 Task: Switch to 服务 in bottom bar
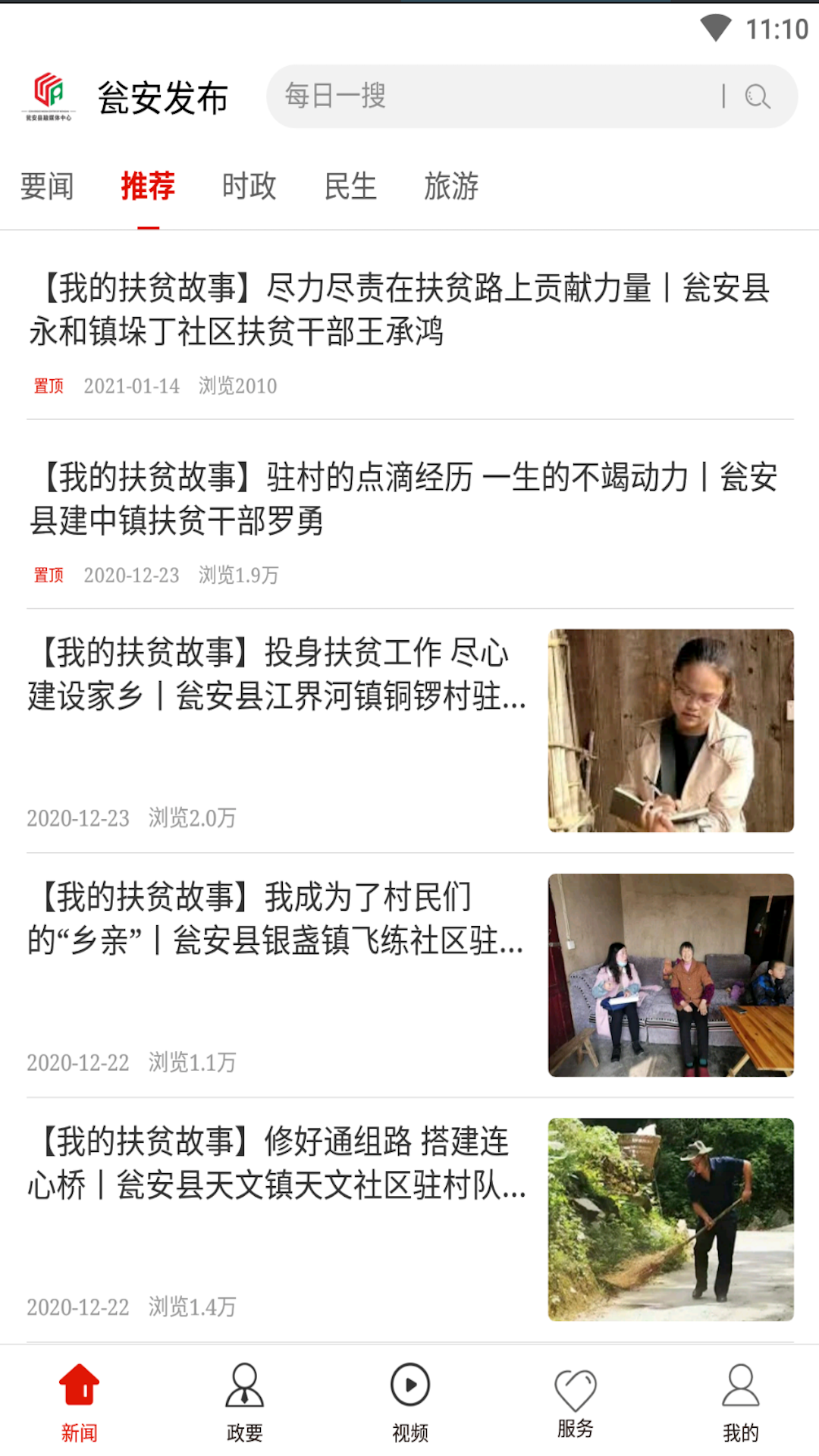pos(575,1401)
